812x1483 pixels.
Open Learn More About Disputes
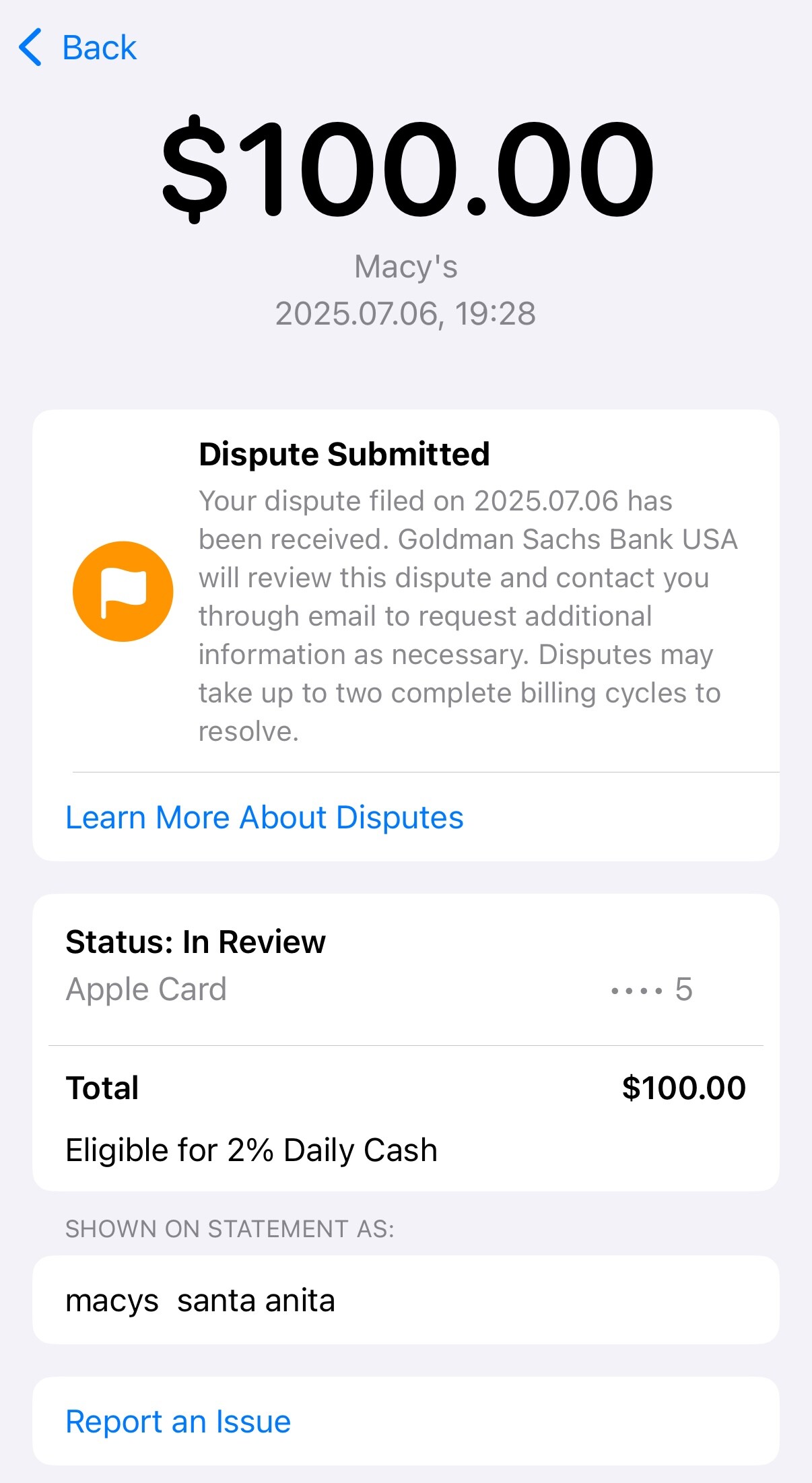tap(264, 818)
